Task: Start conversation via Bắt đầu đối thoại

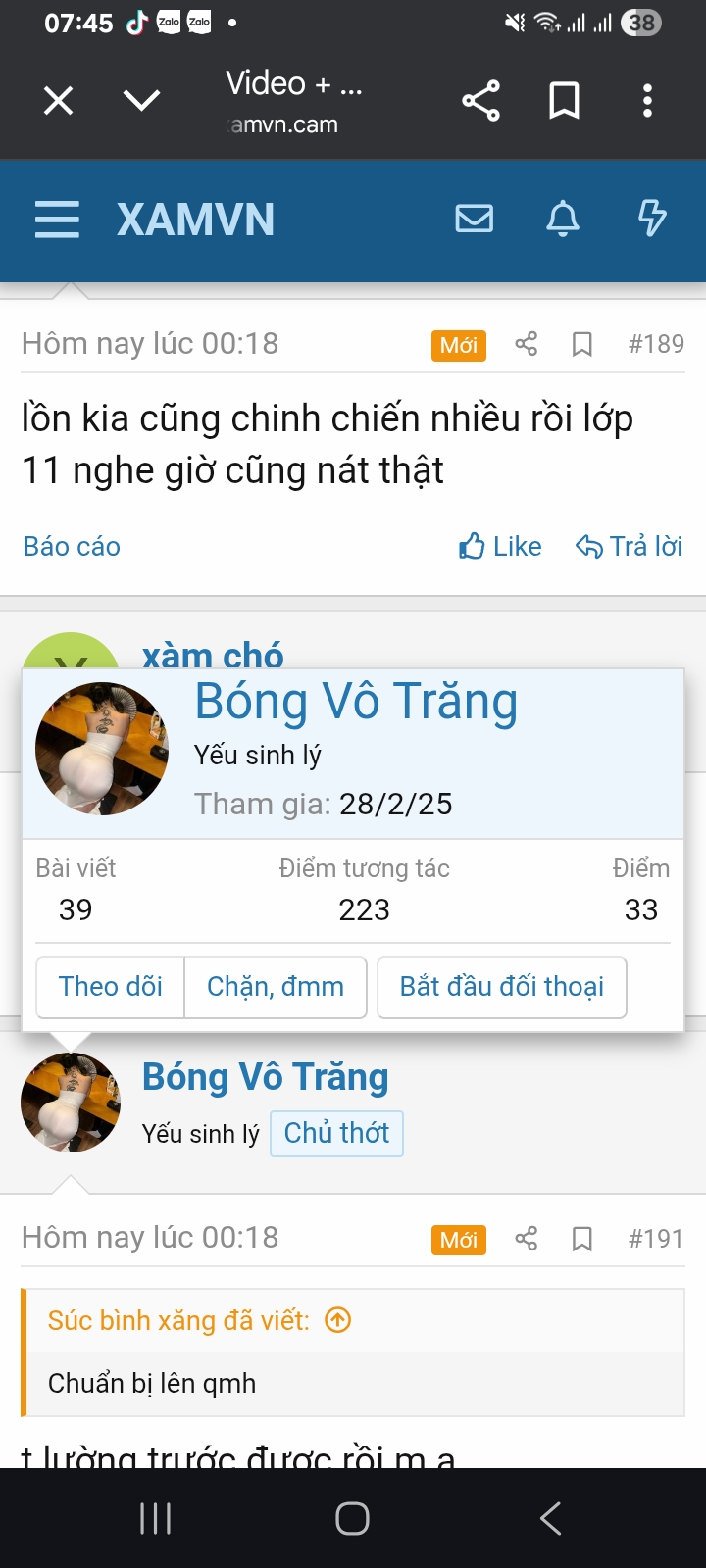Action: pyautogui.click(x=501, y=987)
